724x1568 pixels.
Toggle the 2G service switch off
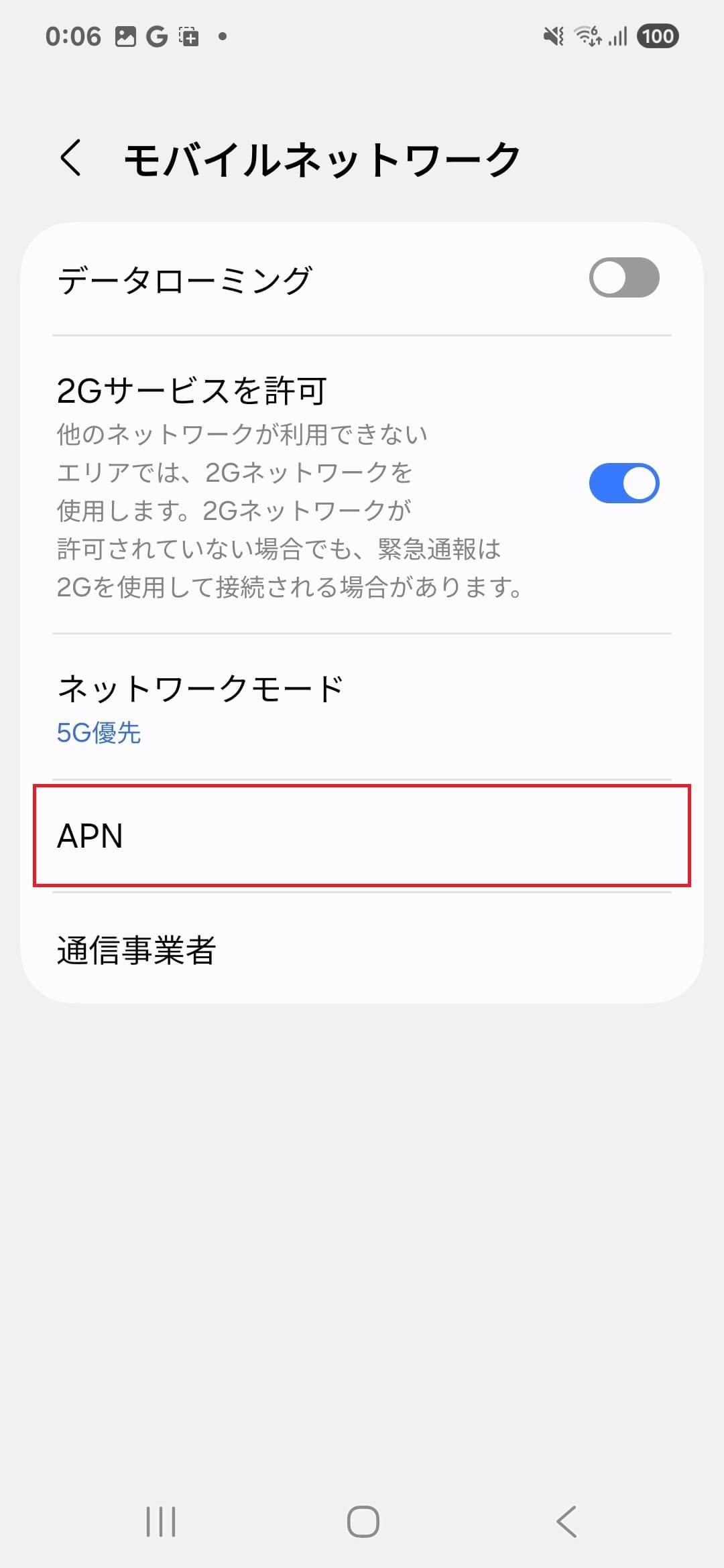[625, 482]
